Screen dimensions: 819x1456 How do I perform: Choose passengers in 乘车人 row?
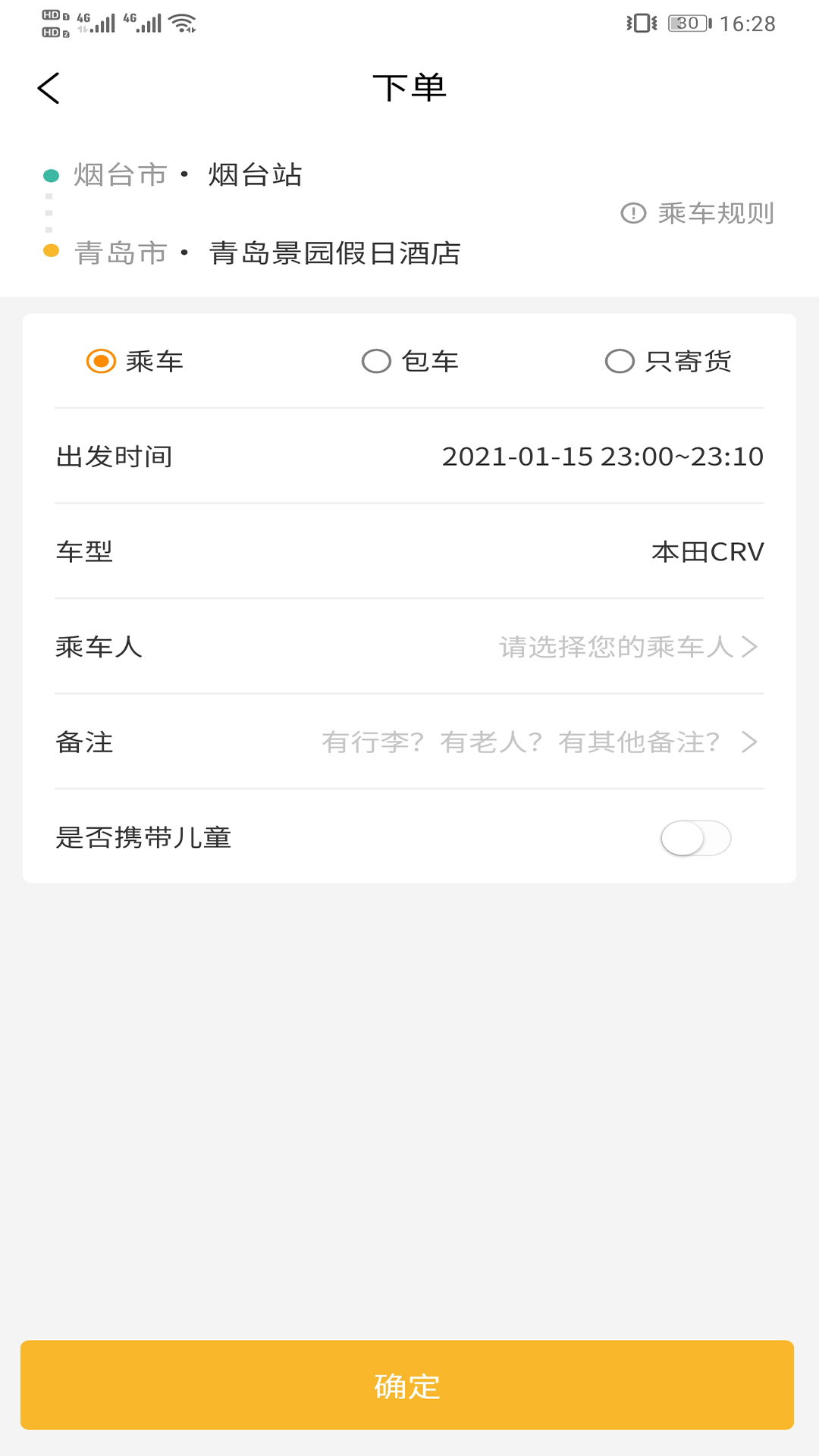click(628, 647)
